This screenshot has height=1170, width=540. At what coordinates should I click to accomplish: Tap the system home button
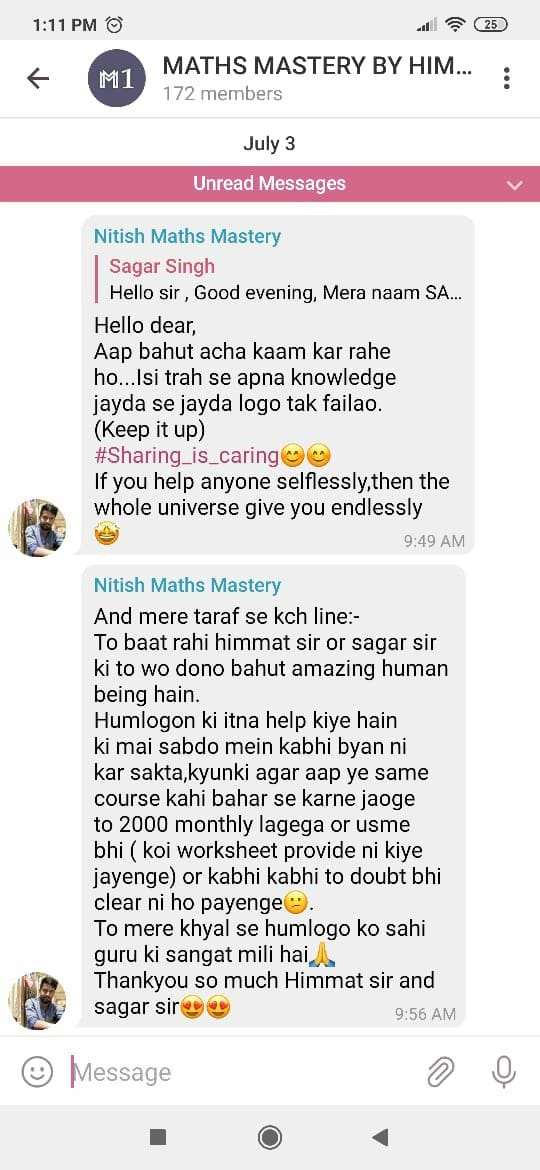point(269,1137)
